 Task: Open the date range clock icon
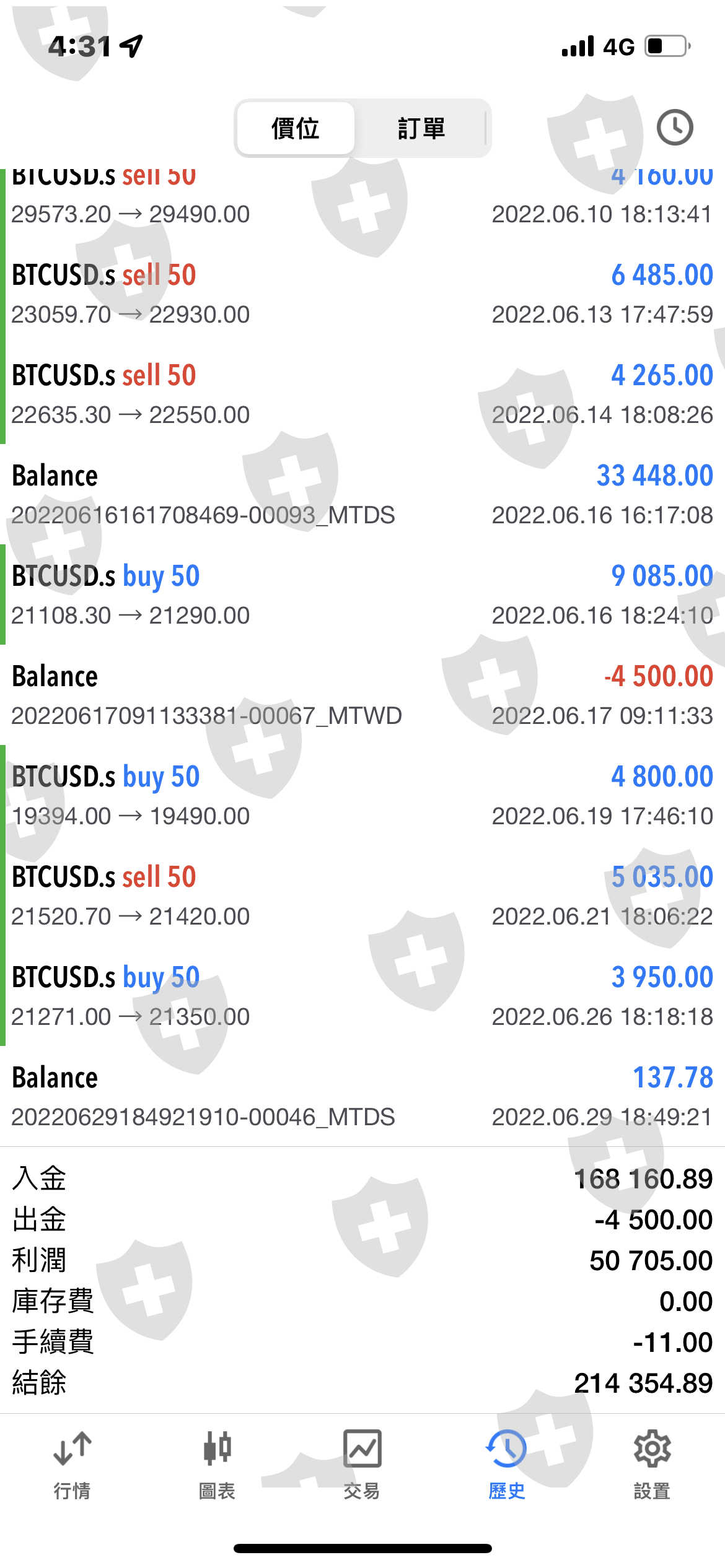(x=674, y=128)
